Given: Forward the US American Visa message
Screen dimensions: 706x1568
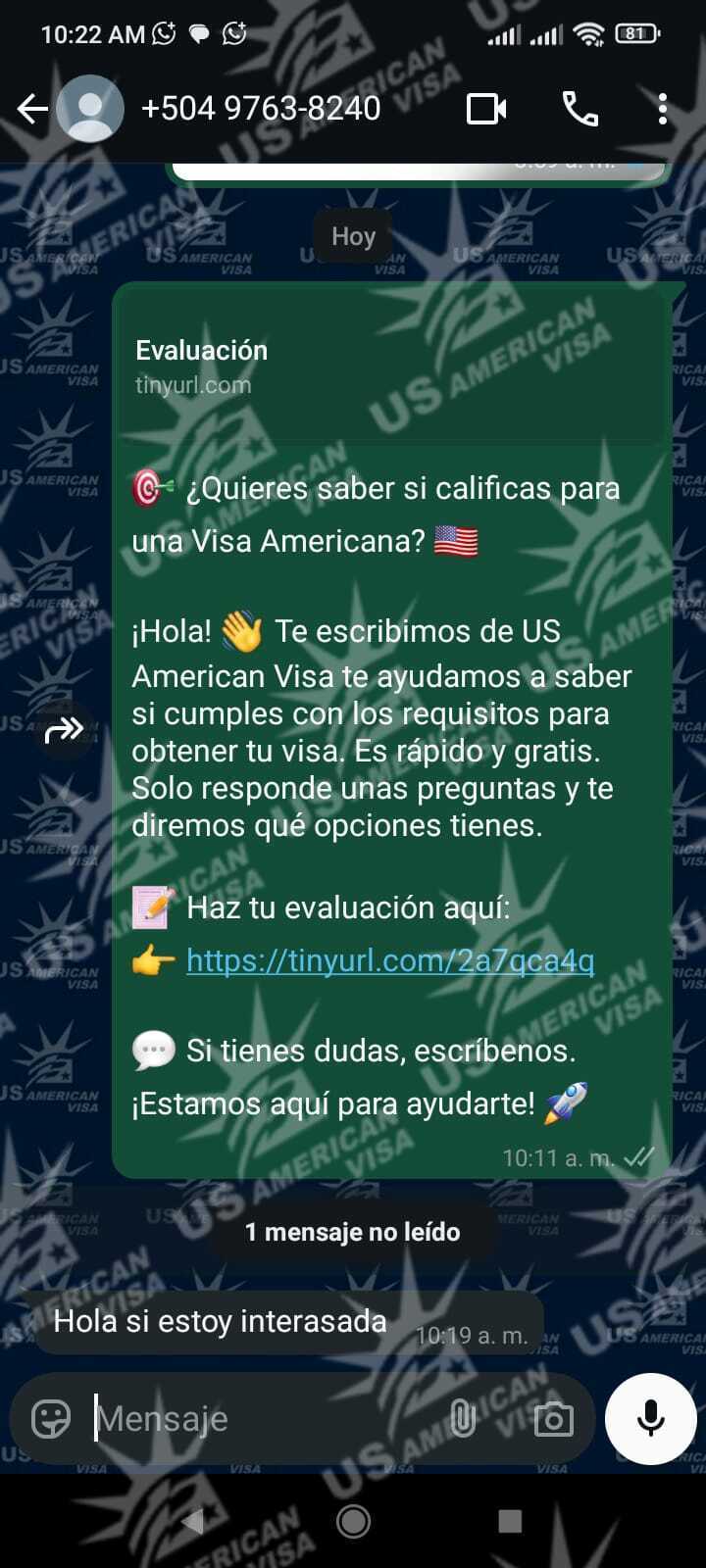Looking at the screenshot, I should click(65, 729).
